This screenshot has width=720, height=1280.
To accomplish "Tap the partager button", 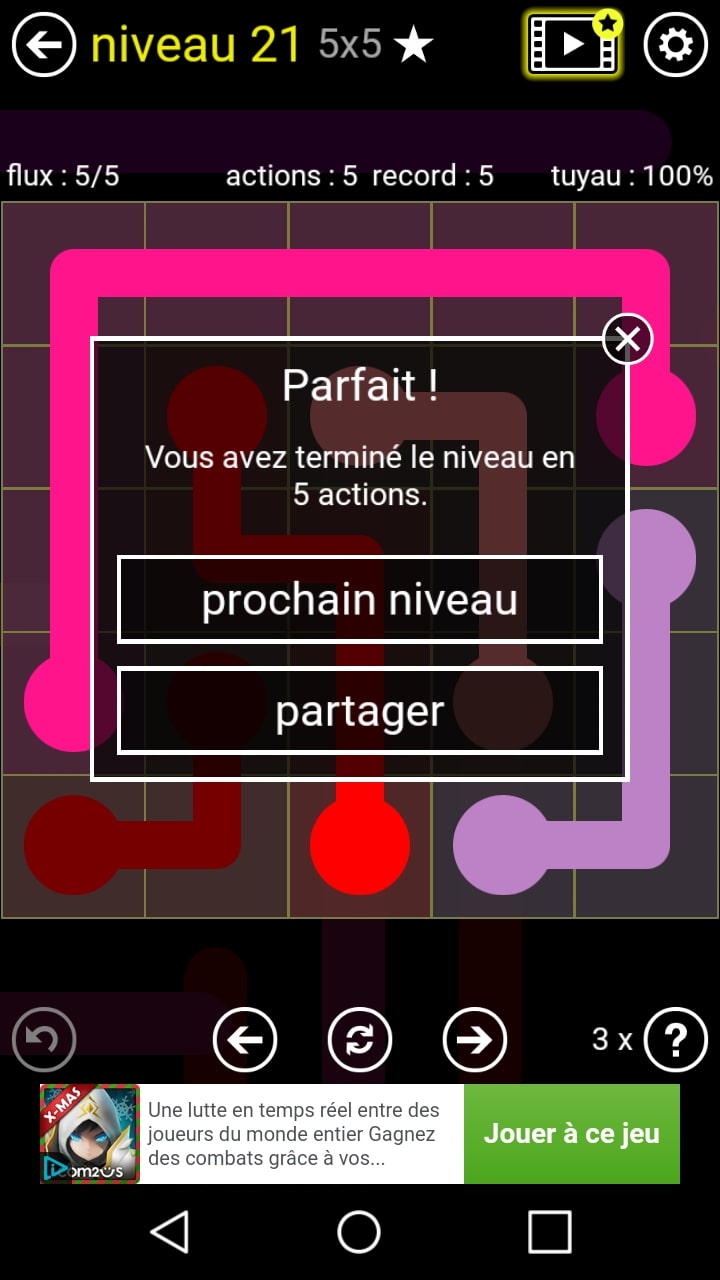I will [360, 711].
